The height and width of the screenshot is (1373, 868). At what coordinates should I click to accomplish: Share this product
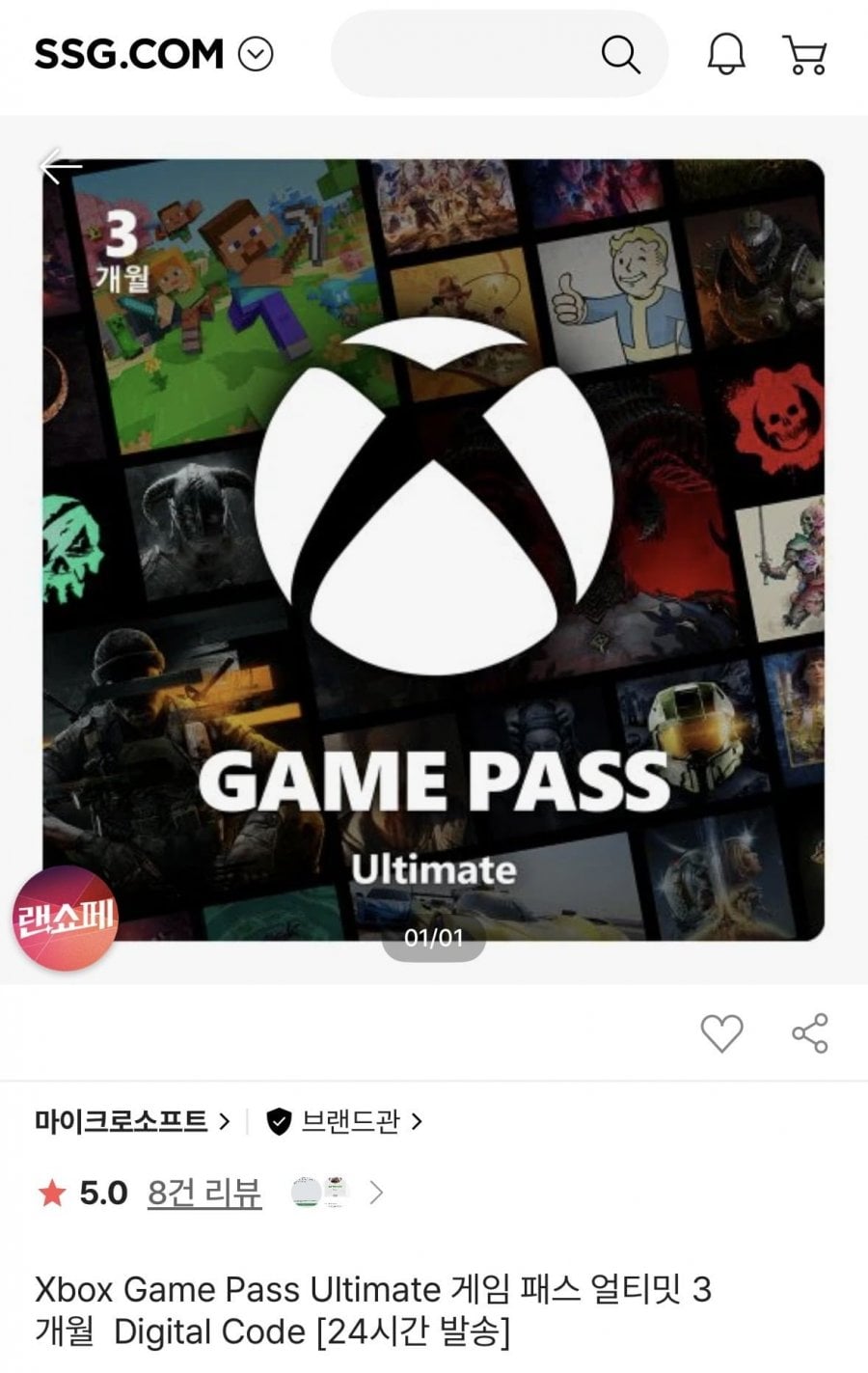tap(810, 1033)
